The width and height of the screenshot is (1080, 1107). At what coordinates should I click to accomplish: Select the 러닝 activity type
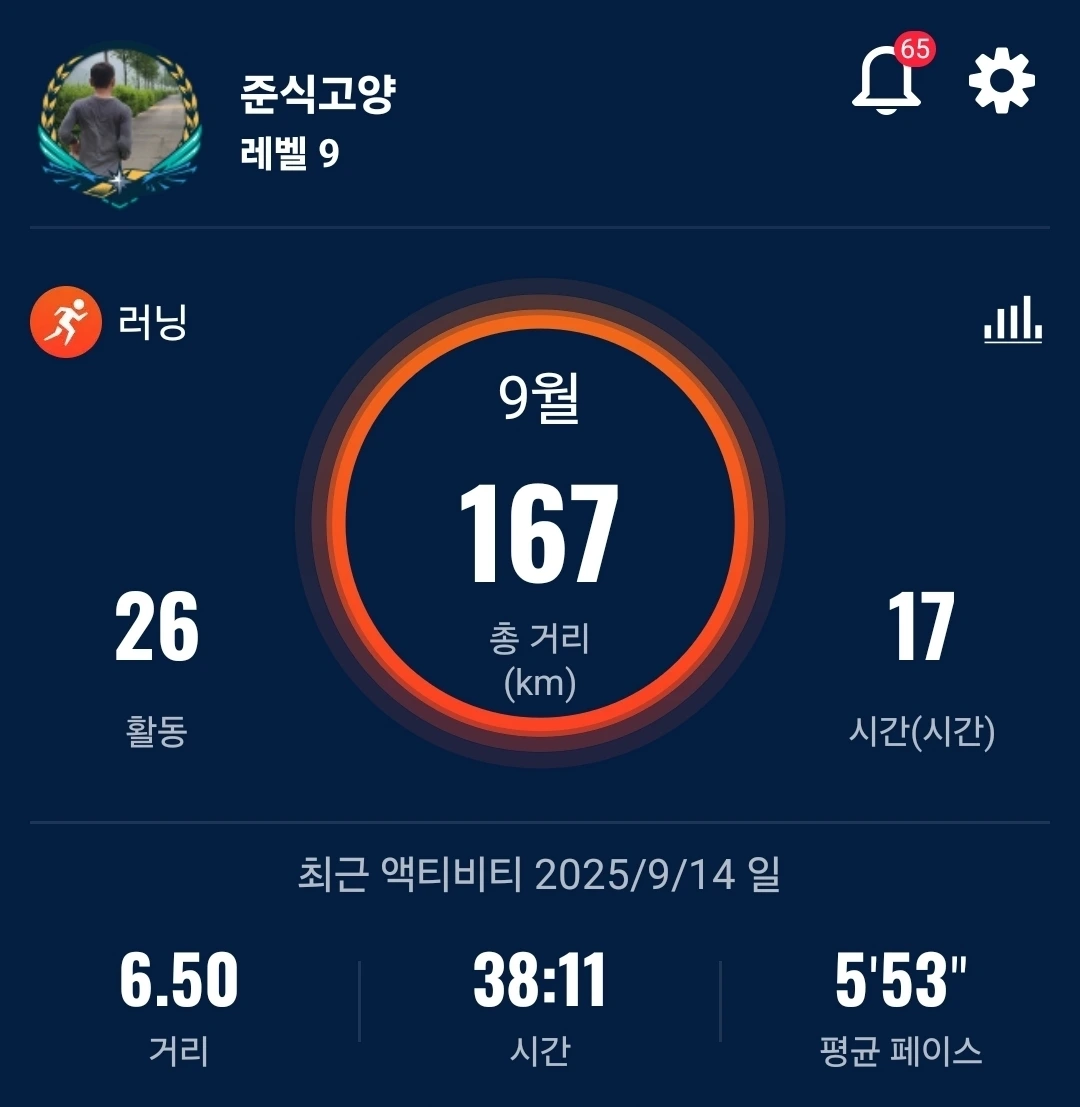tap(110, 323)
